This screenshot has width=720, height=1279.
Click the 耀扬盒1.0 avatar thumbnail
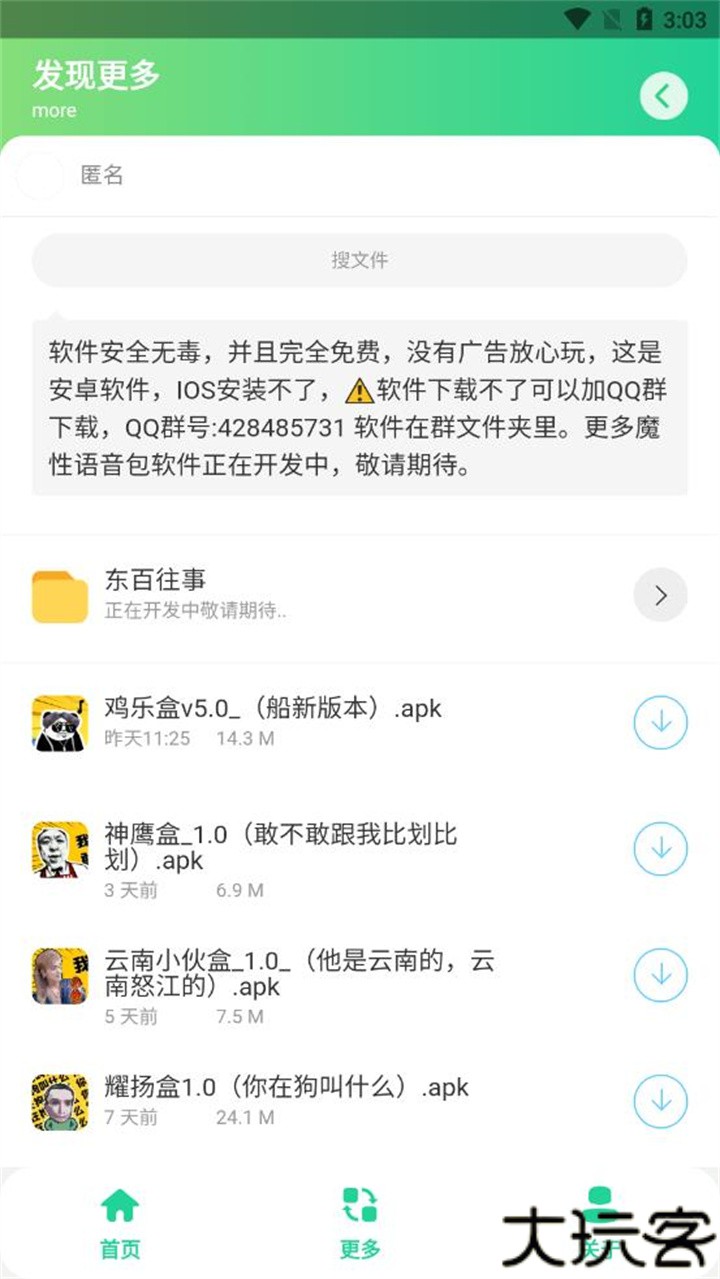tap(59, 1100)
